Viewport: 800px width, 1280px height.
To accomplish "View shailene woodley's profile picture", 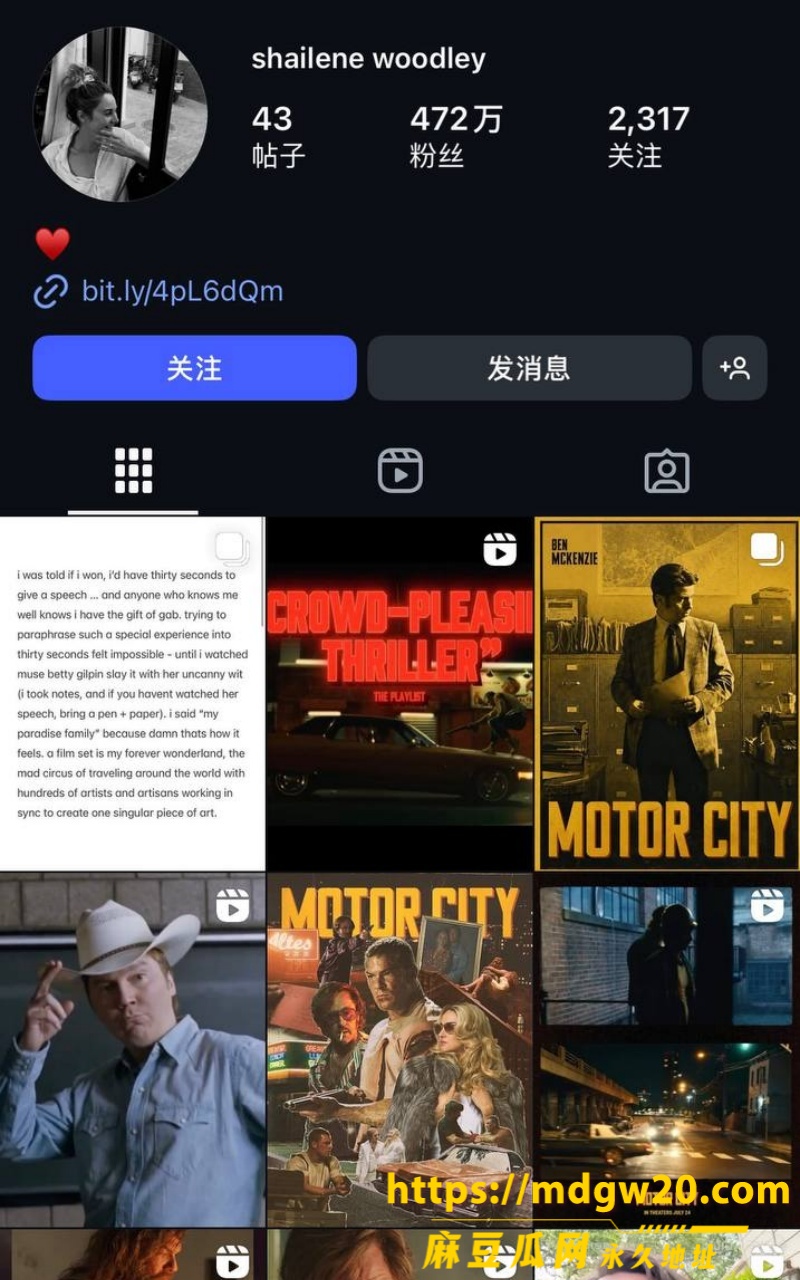I will pos(121,115).
